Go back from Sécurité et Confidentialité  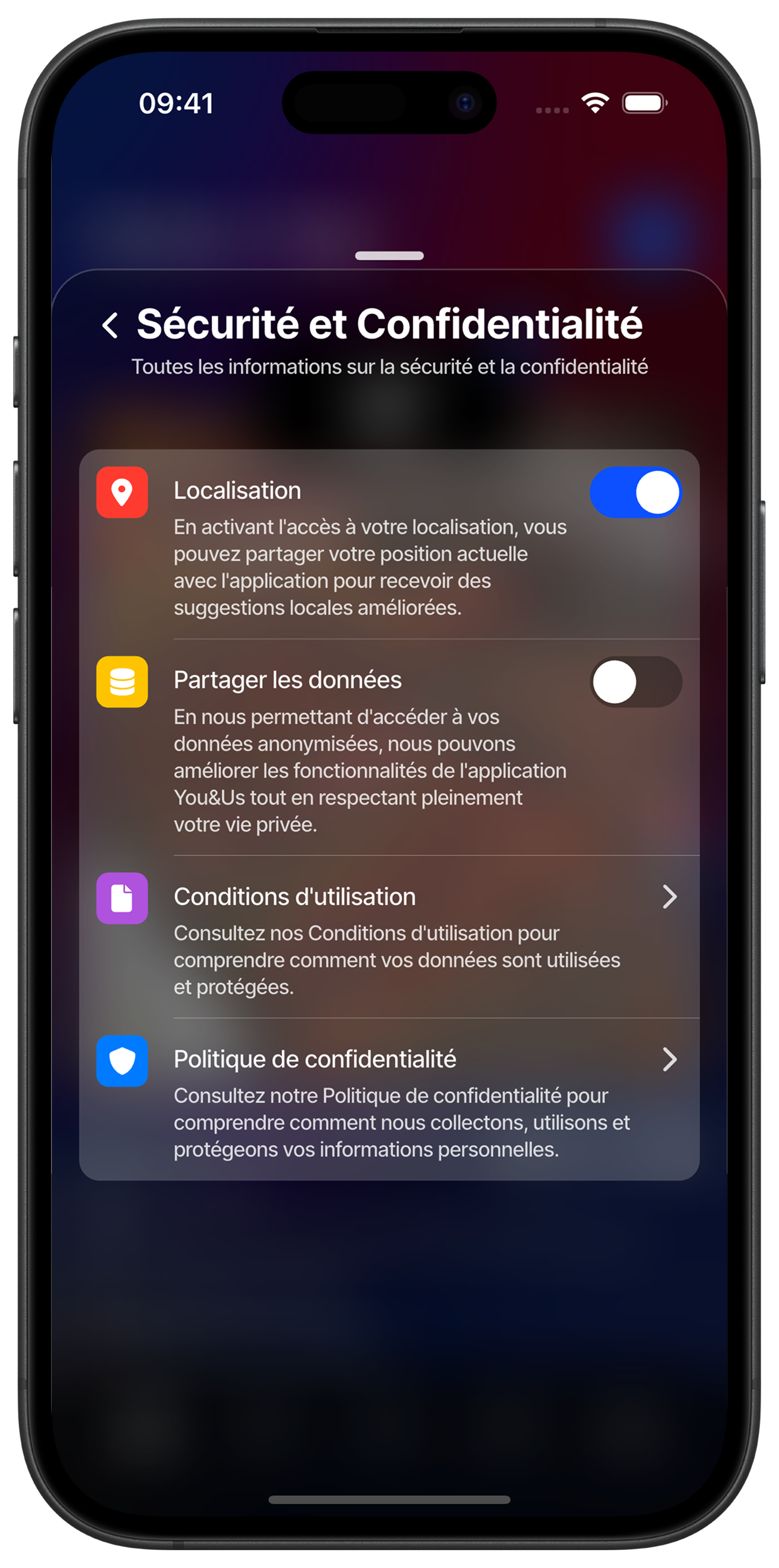[110, 325]
